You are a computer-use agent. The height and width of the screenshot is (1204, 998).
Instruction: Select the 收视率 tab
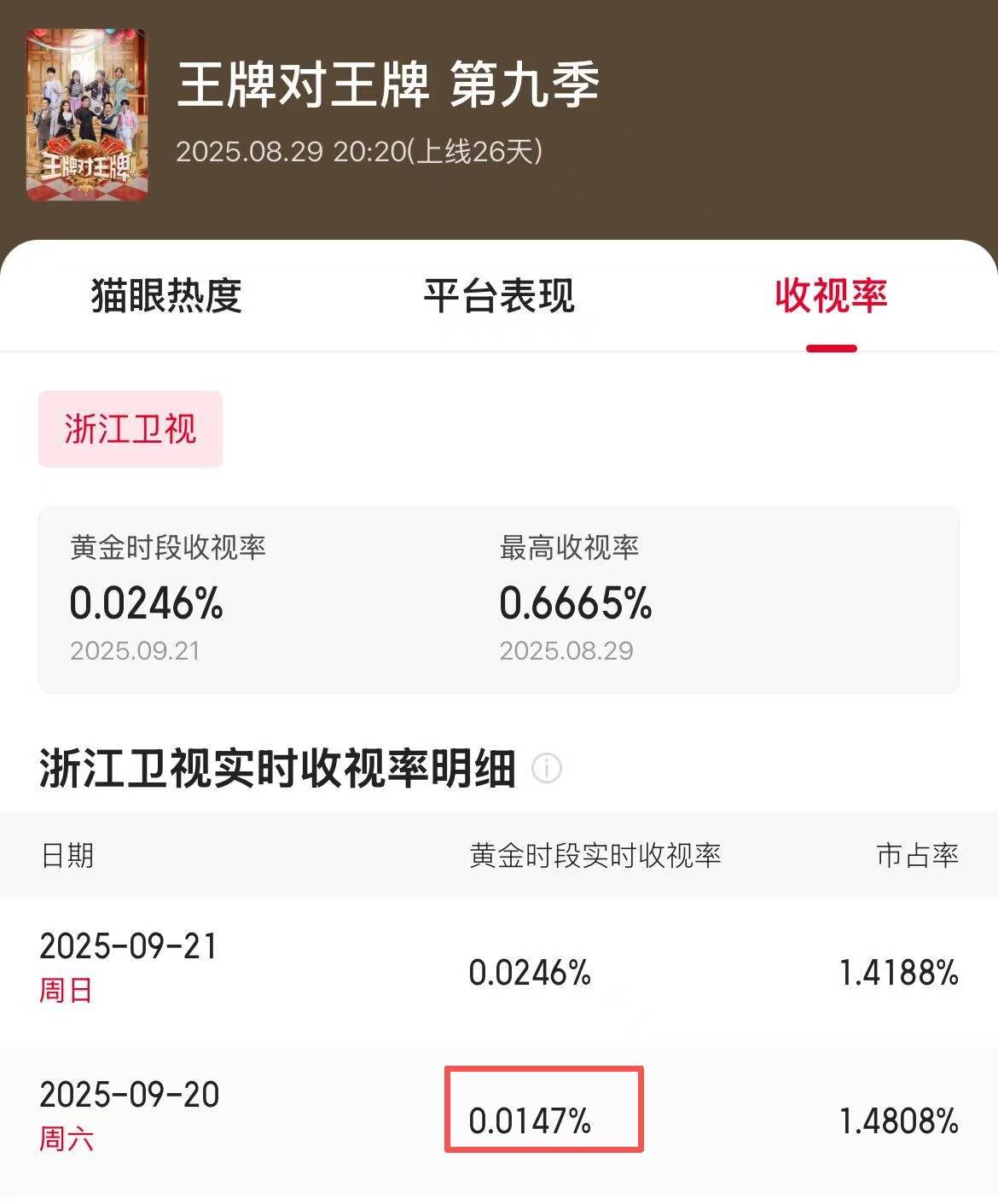[x=831, y=296]
